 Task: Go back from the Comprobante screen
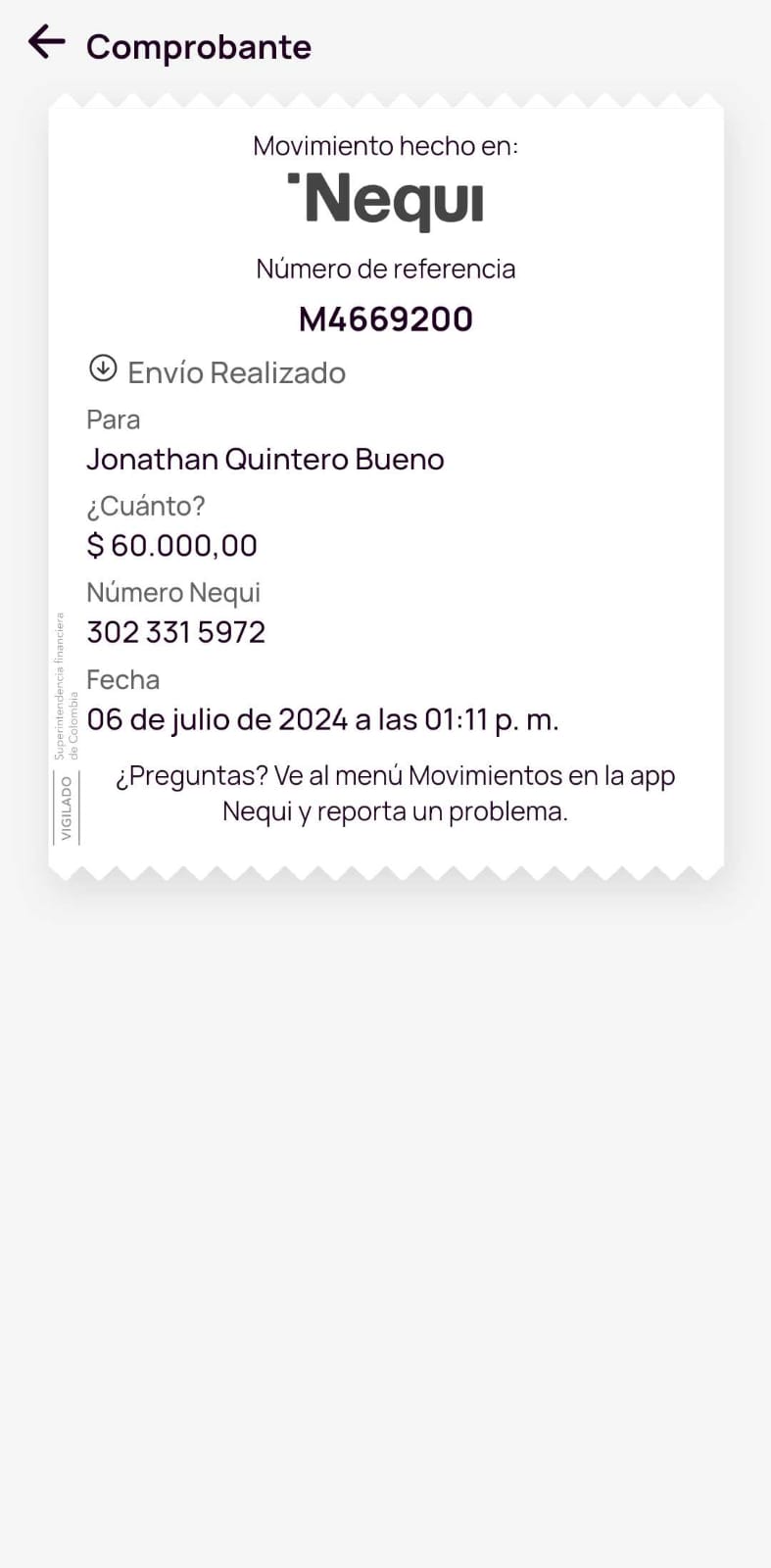pos(46,42)
